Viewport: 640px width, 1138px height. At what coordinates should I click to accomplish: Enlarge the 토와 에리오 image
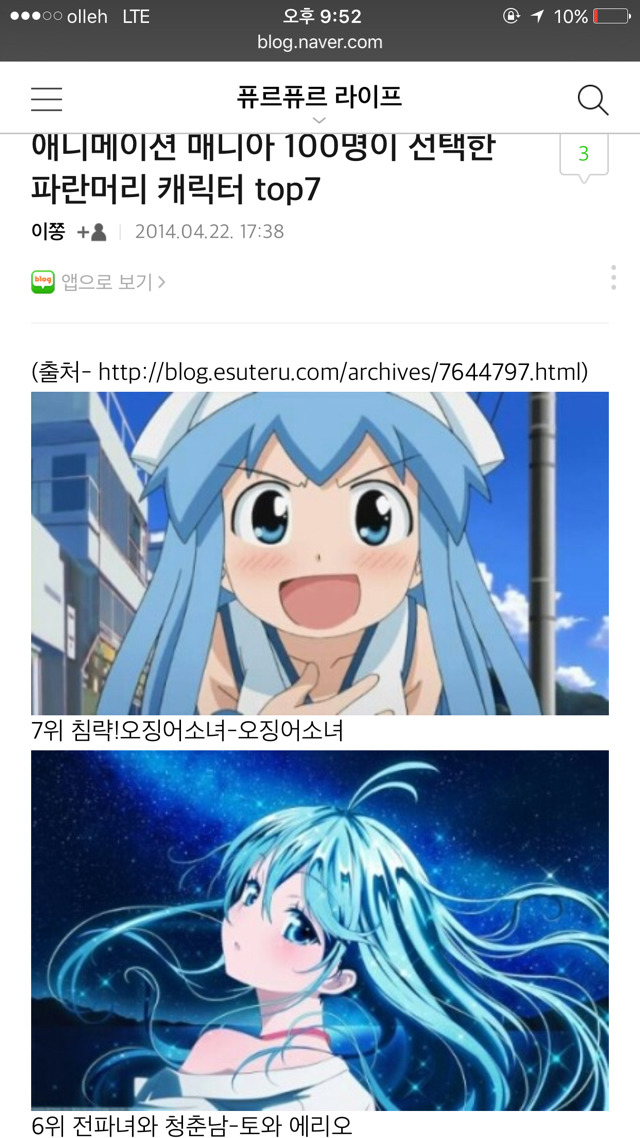(x=320, y=930)
